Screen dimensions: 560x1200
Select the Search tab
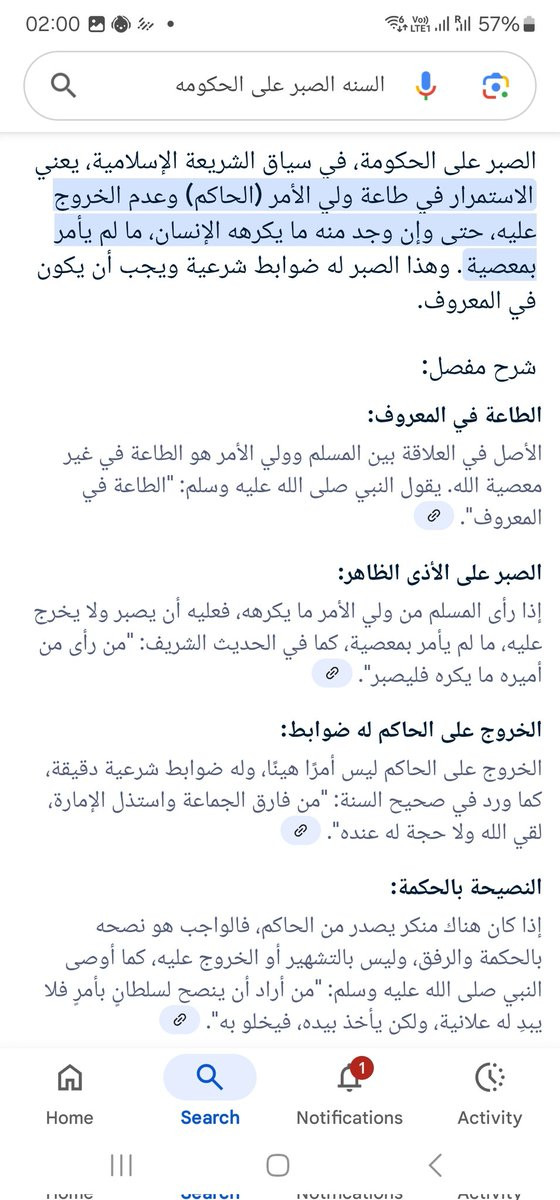click(x=210, y=1092)
